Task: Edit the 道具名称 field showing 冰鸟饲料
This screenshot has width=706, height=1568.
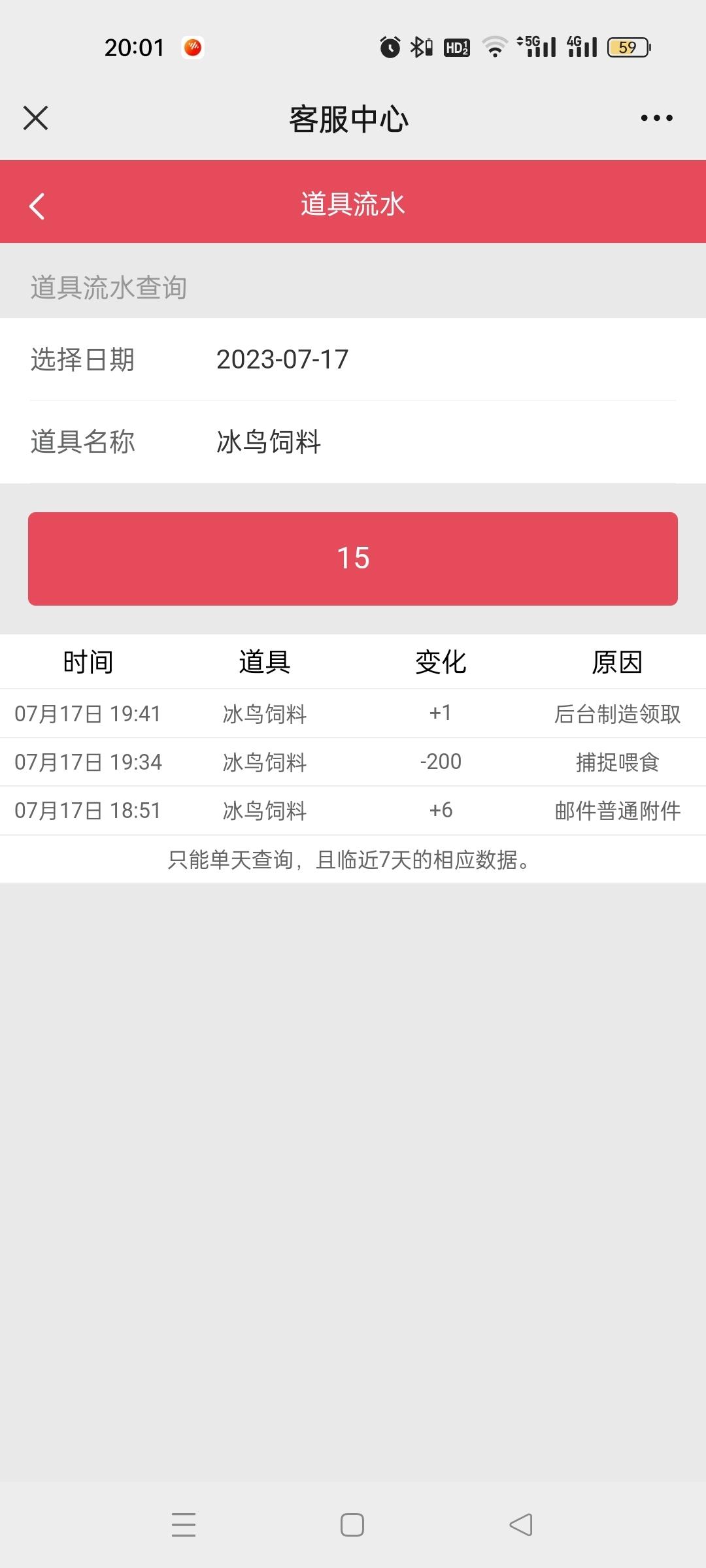Action: click(353, 442)
